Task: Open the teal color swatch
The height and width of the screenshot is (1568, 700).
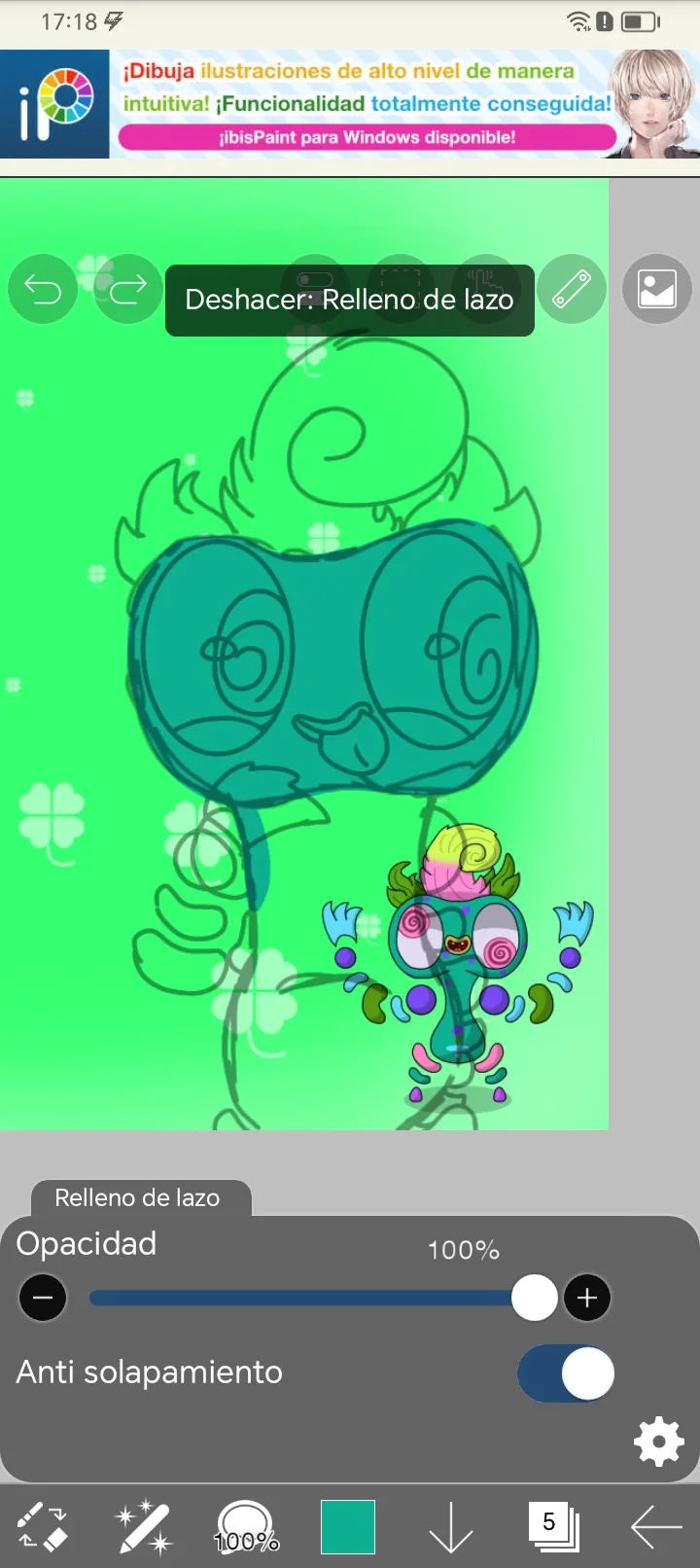Action: [348, 1527]
